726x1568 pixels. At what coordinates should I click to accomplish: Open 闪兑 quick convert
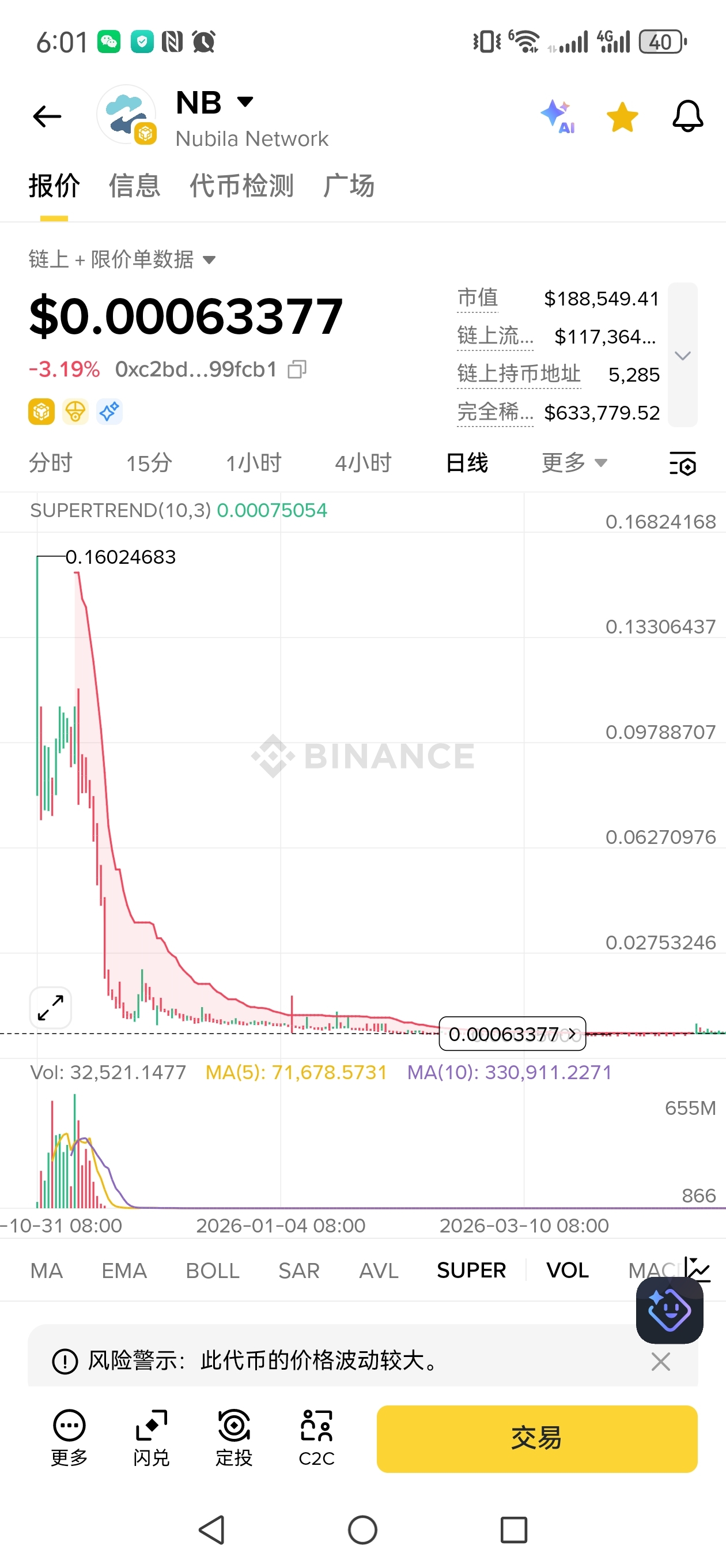point(151,1438)
